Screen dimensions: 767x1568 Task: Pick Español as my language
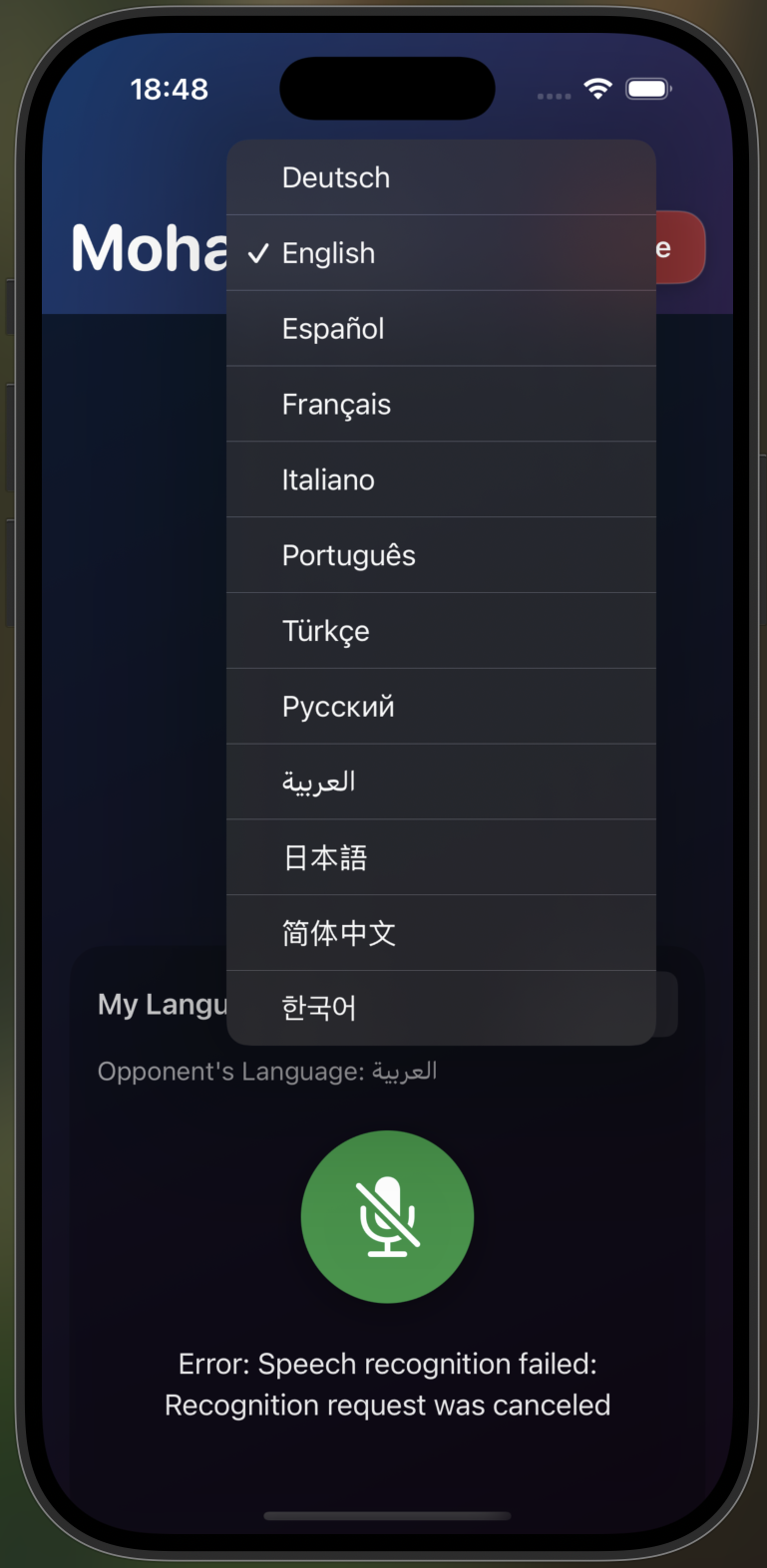click(x=441, y=329)
